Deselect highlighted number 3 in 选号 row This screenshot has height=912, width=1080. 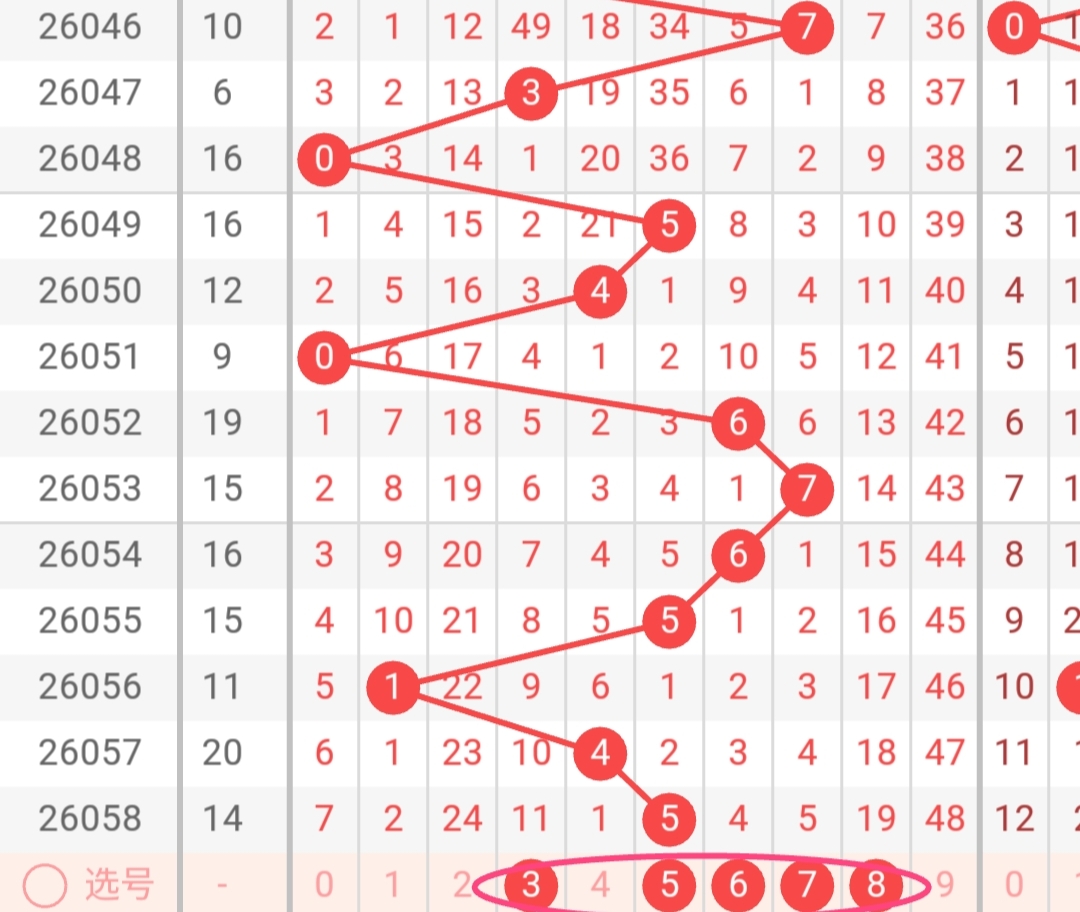pyautogui.click(x=531, y=884)
